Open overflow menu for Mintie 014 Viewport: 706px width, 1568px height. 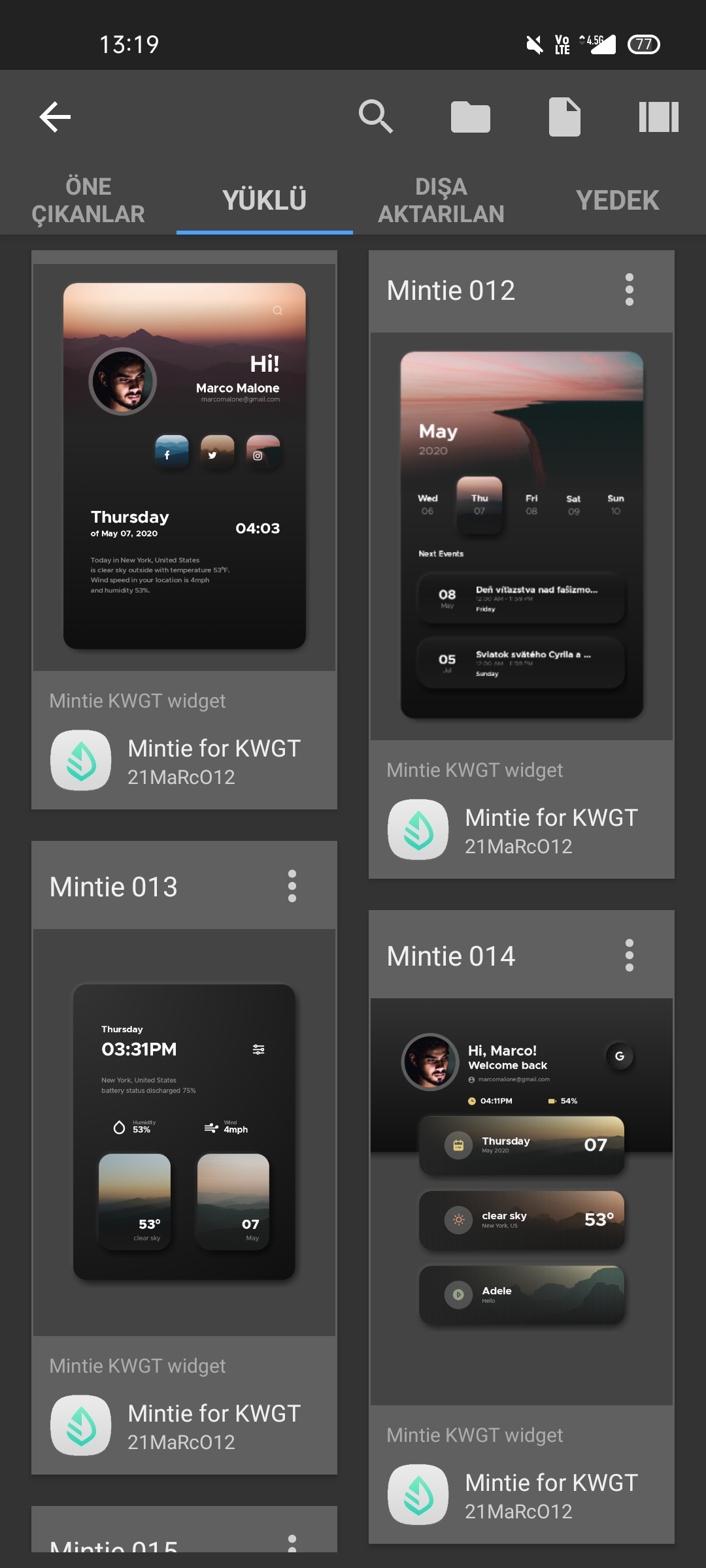(x=630, y=955)
